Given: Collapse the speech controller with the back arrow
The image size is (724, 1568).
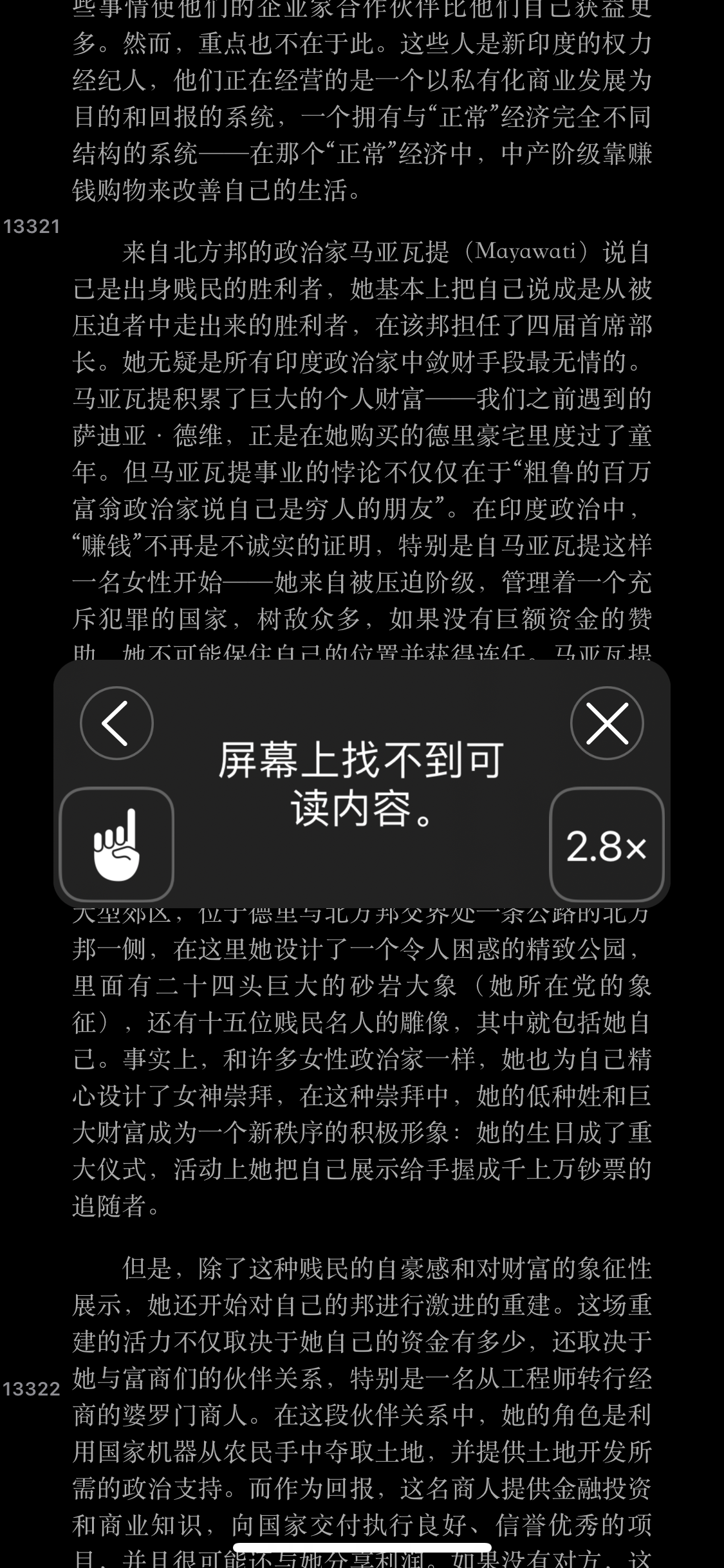Looking at the screenshot, I should [x=116, y=723].
